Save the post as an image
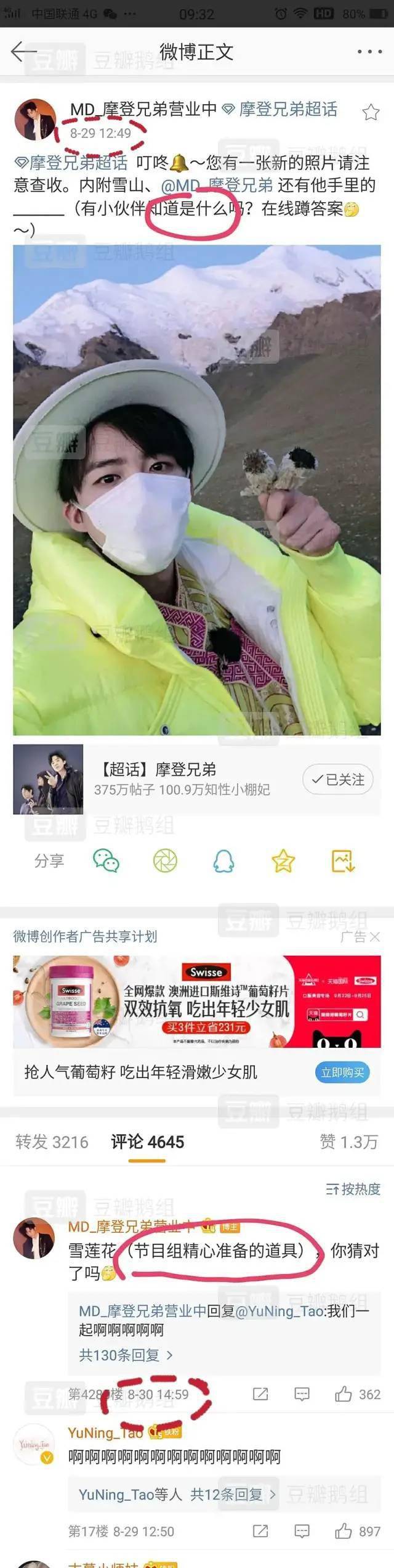The image size is (394, 1568). point(343,861)
